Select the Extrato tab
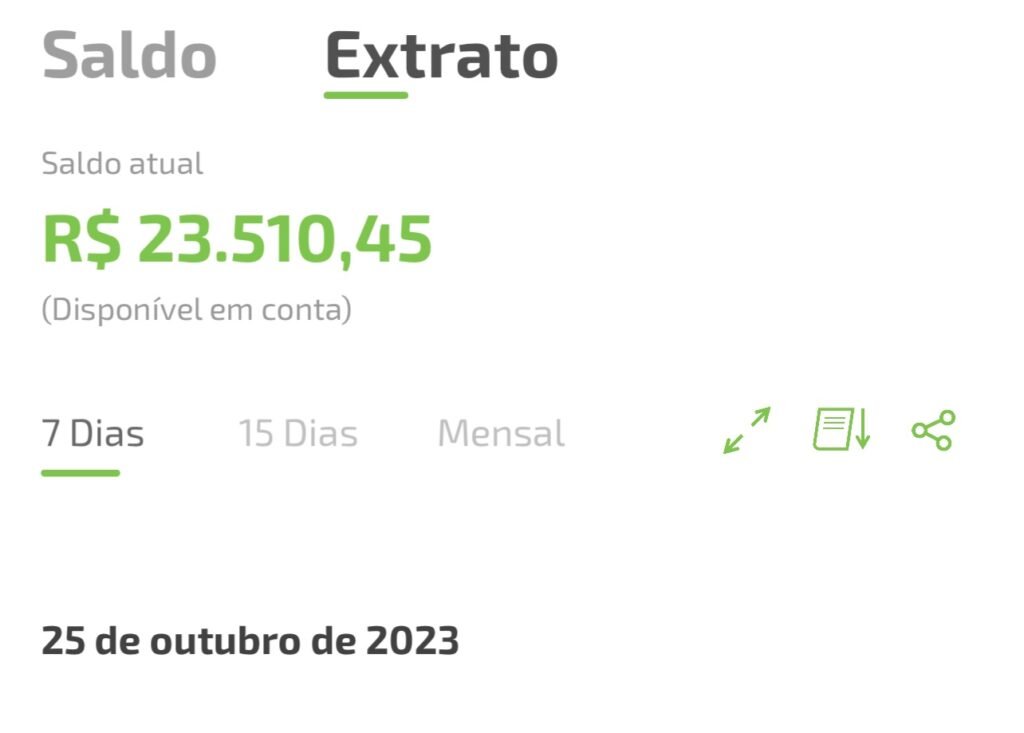 (441, 57)
